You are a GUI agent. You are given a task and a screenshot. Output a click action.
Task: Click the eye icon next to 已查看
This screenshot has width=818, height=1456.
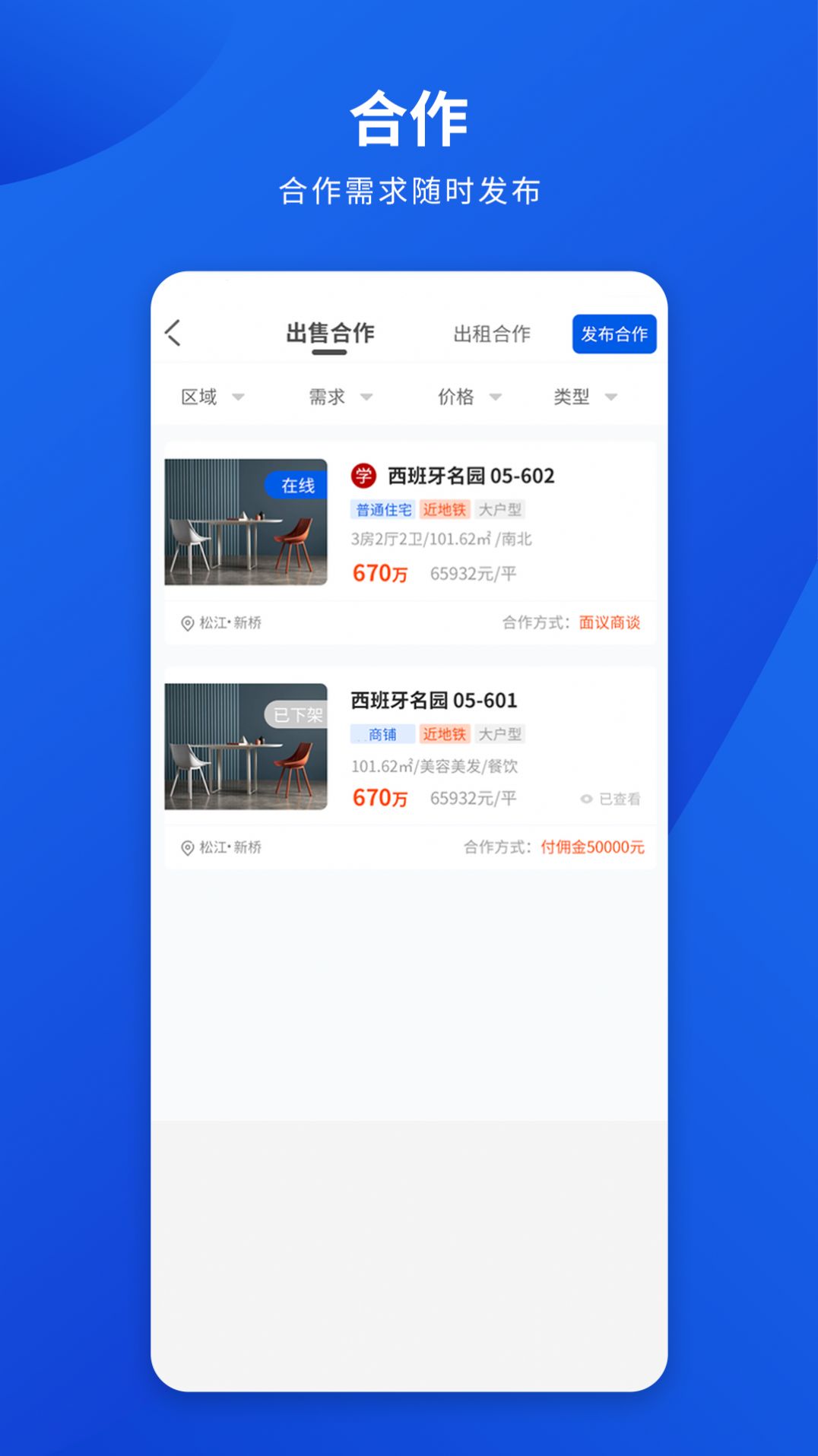point(585,799)
